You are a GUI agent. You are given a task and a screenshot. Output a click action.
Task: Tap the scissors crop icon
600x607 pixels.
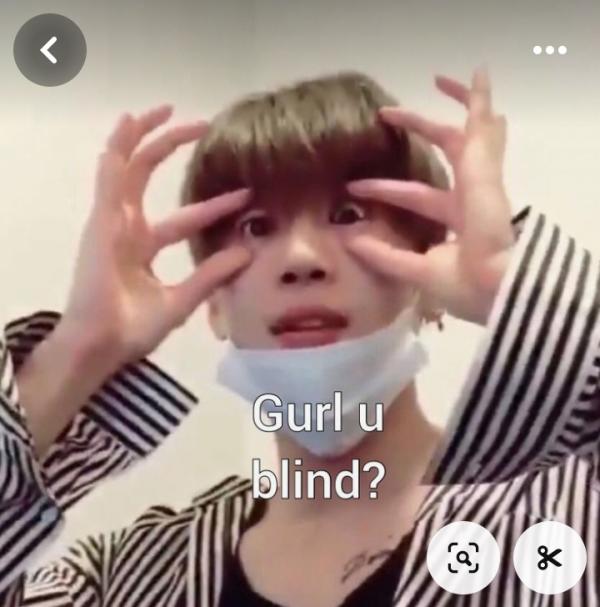(549, 558)
